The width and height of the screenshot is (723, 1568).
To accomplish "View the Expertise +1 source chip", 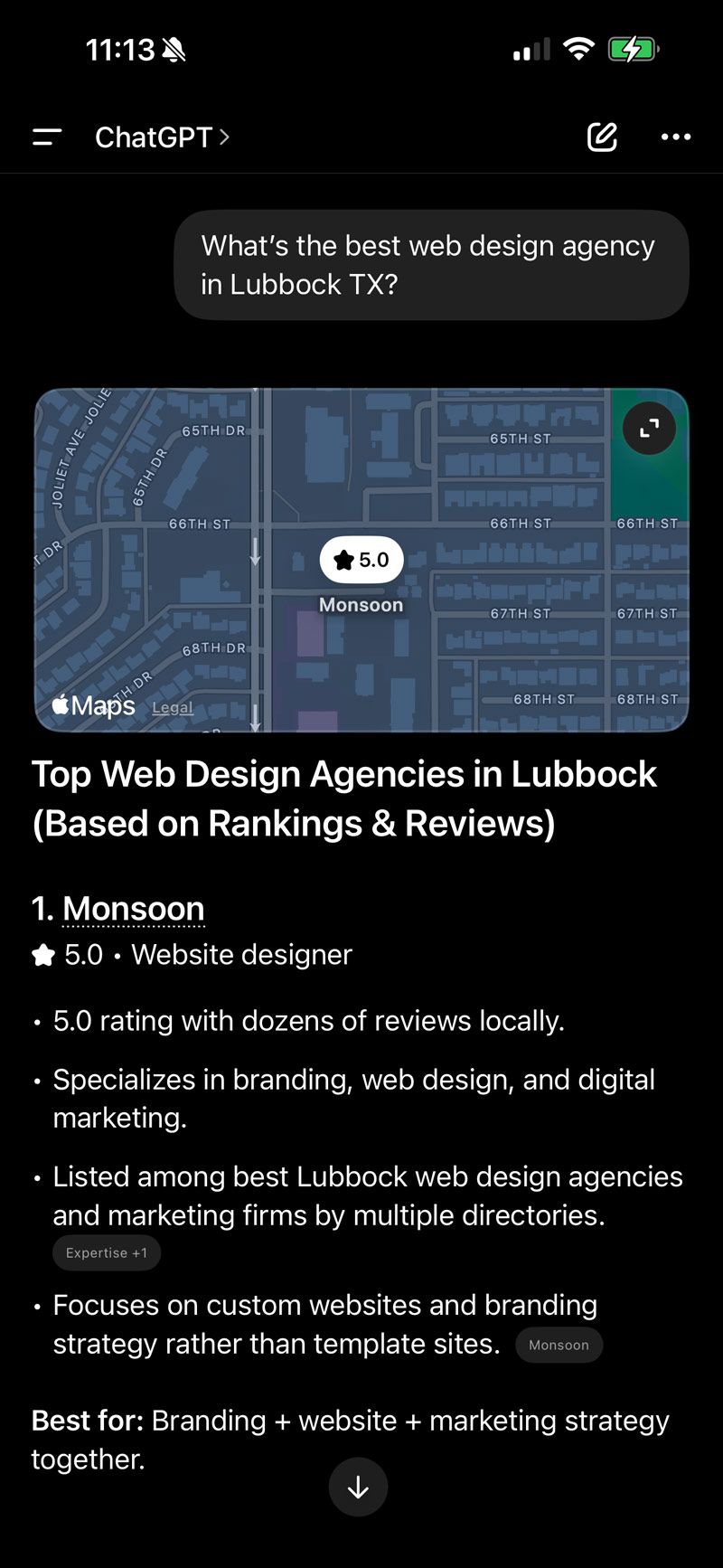I will (x=107, y=1253).
